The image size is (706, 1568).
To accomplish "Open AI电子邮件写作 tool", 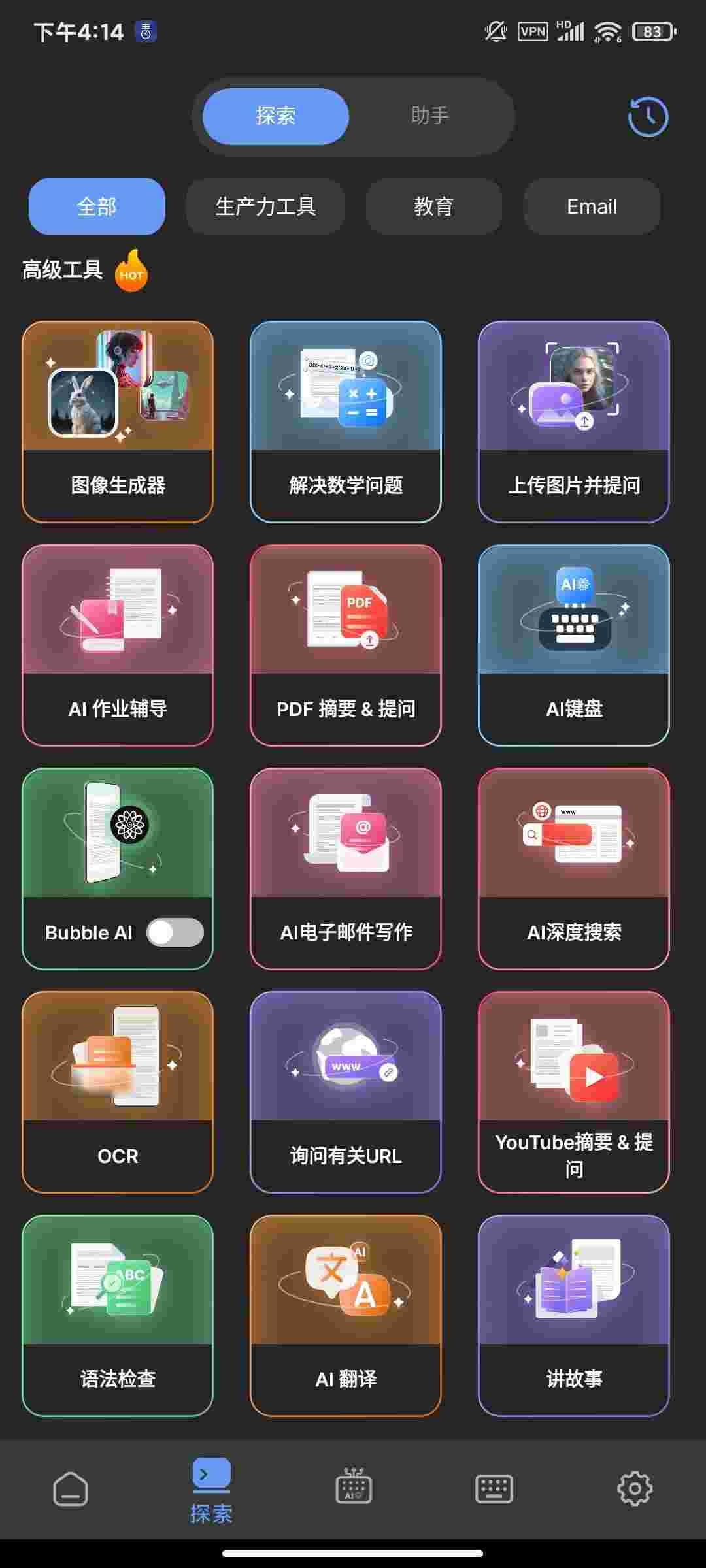I will (x=346, y=868).
